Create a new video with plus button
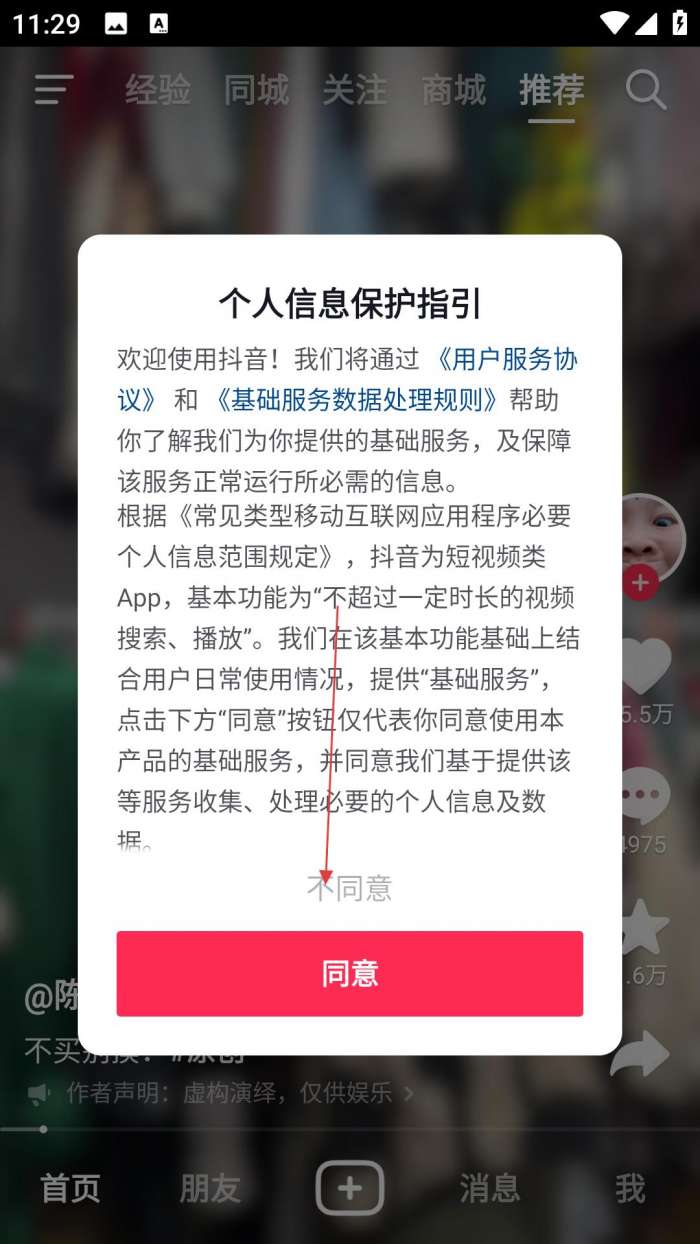Screen dimensions: 700x1244 [x=350, y=1188]
